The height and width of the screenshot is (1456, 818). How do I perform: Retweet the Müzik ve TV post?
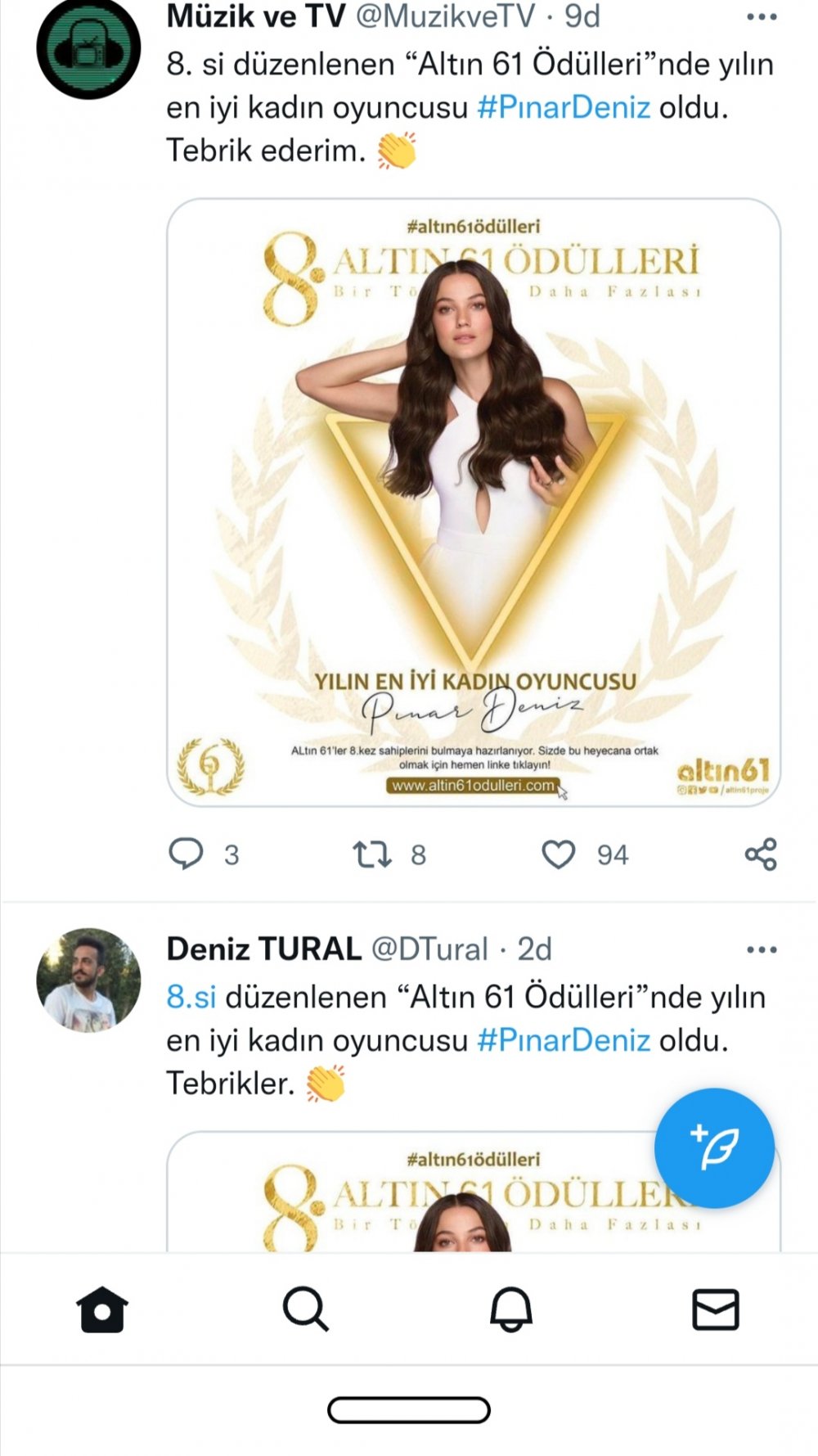coord(371,854)
